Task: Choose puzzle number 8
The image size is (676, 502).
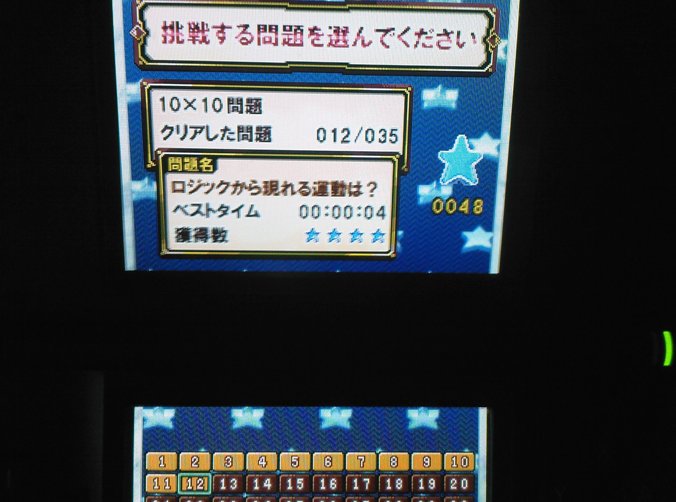Action: coord(393,463)
